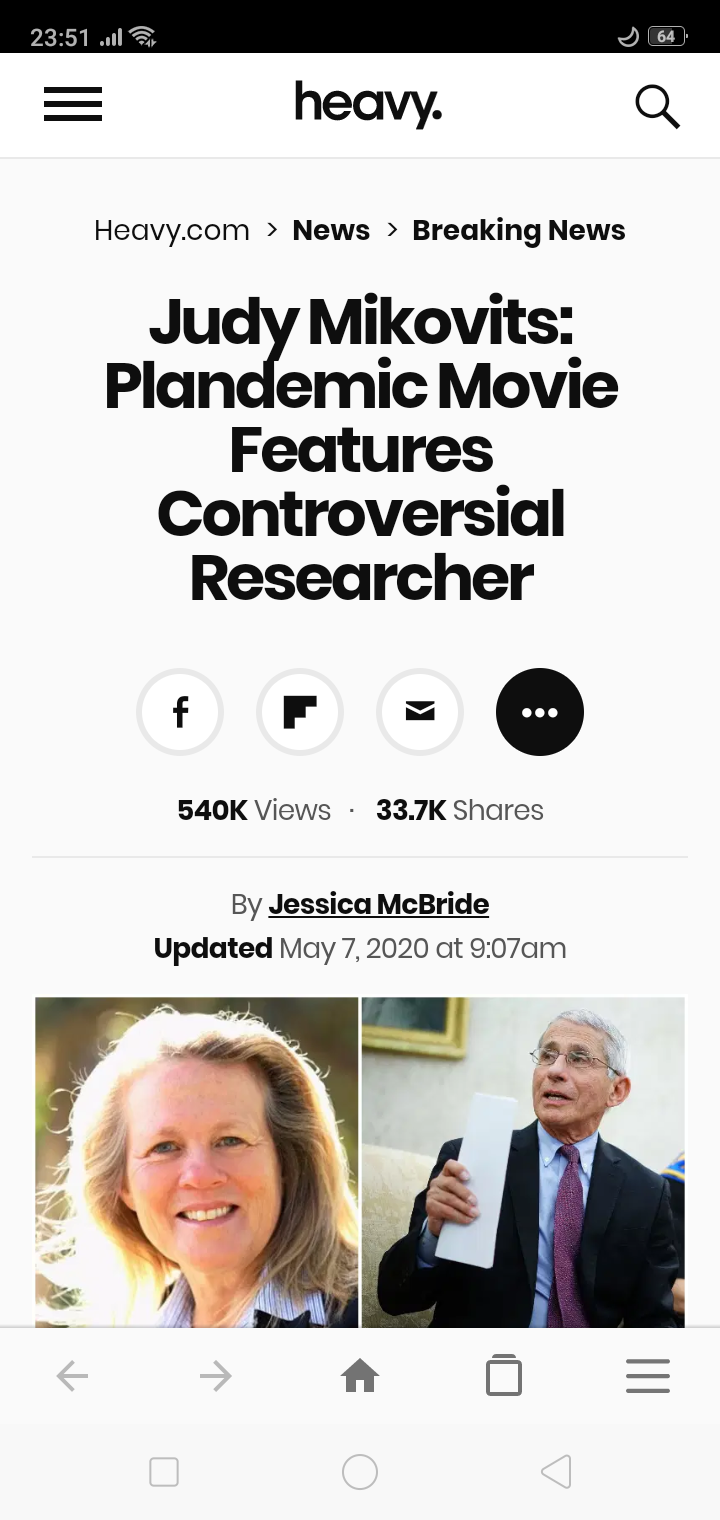Tap the system back button
The image size is (720, 1520).
tap(556, 1471)
